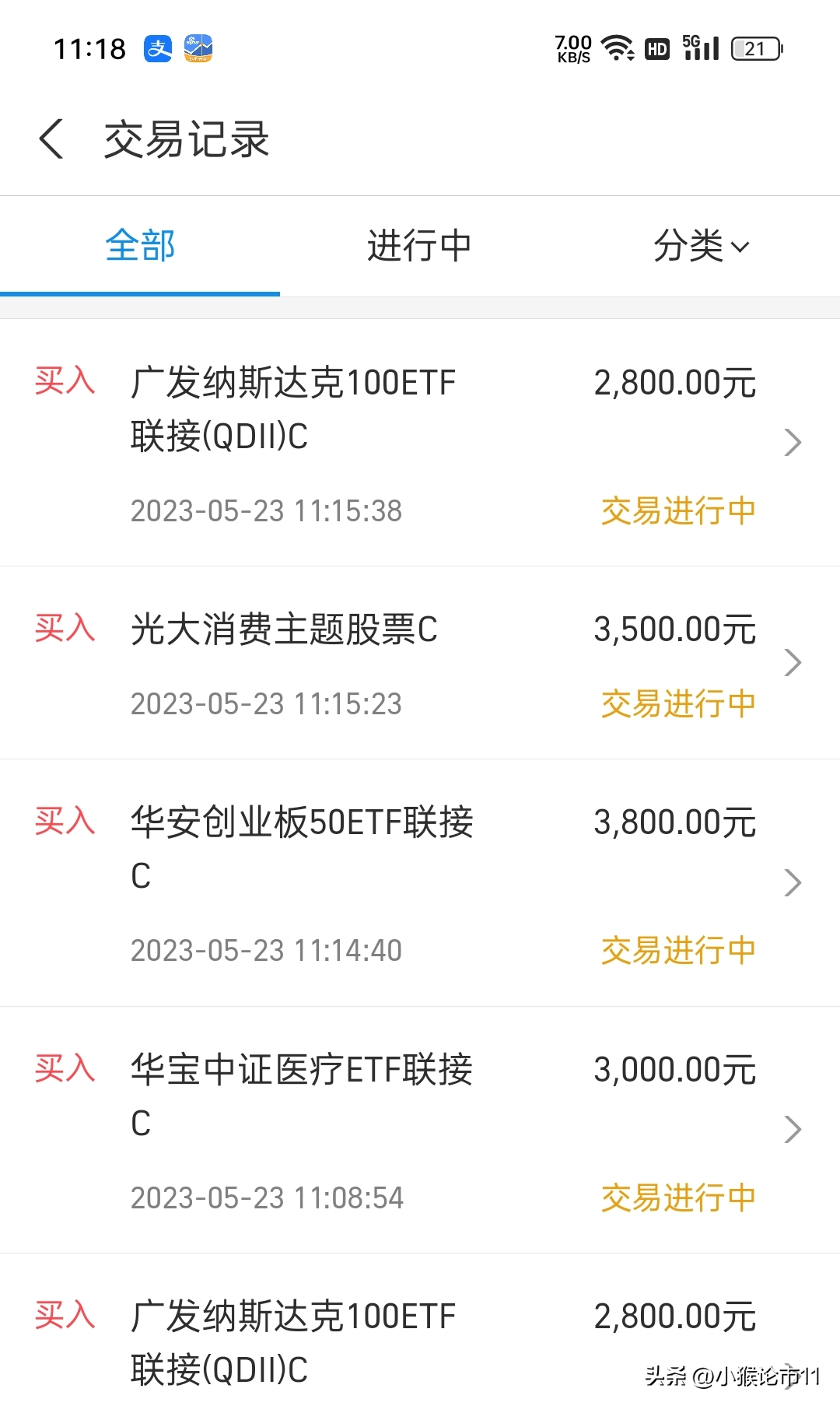
Task: Switch to the 进行中 tab
Action: [420, 246]
